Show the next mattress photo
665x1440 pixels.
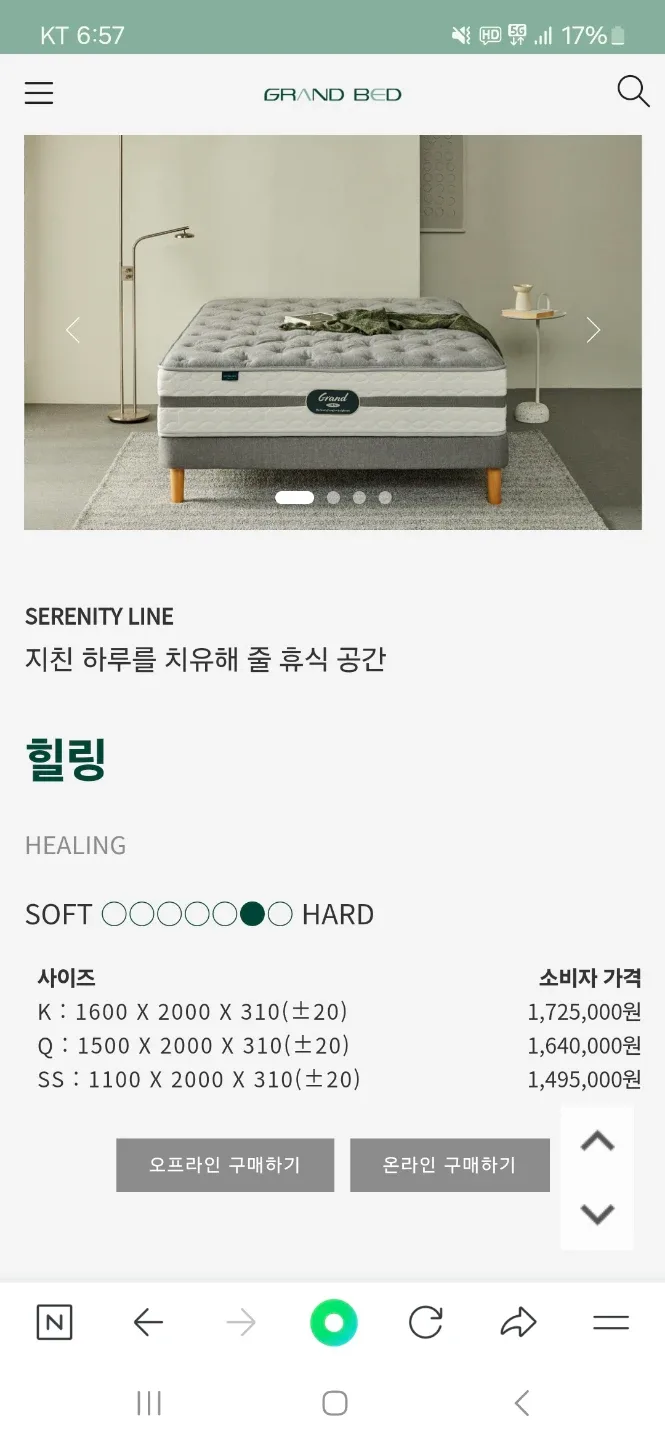pos(593,330)
